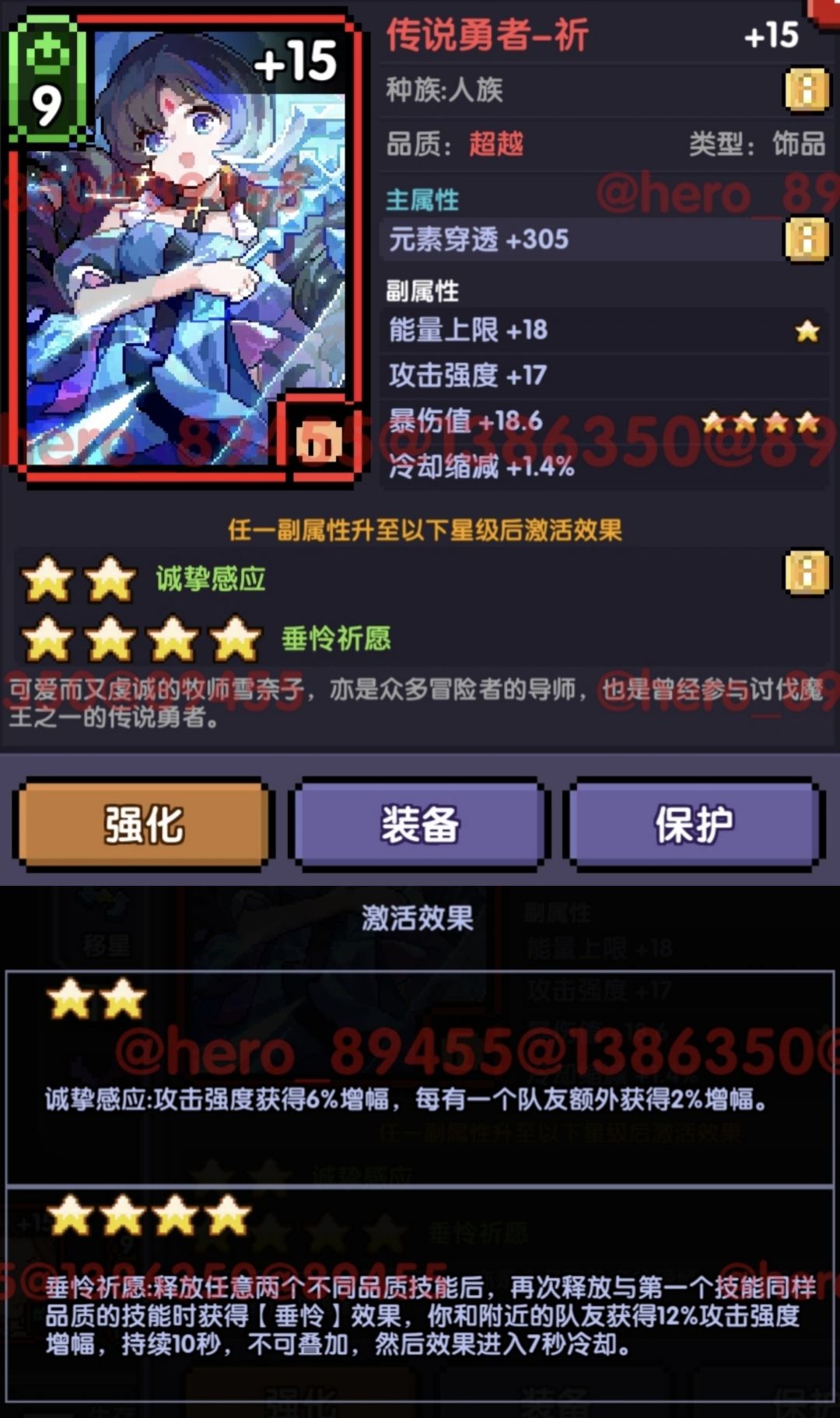Image resolution: width=840 pixels, height=1418 pixels.
Task: Tap the star icon beside 能量上限 +18
Action: coord(806,331)
